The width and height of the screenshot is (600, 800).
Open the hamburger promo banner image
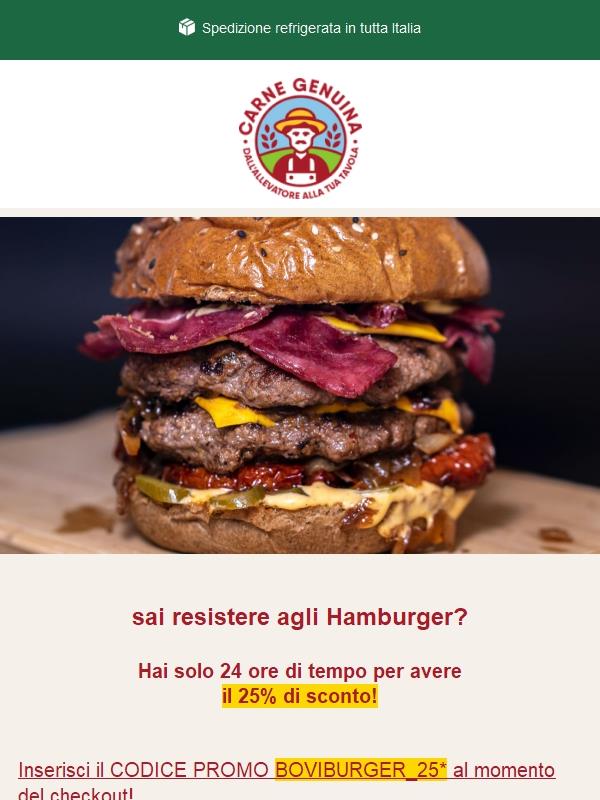pos(300,385)
